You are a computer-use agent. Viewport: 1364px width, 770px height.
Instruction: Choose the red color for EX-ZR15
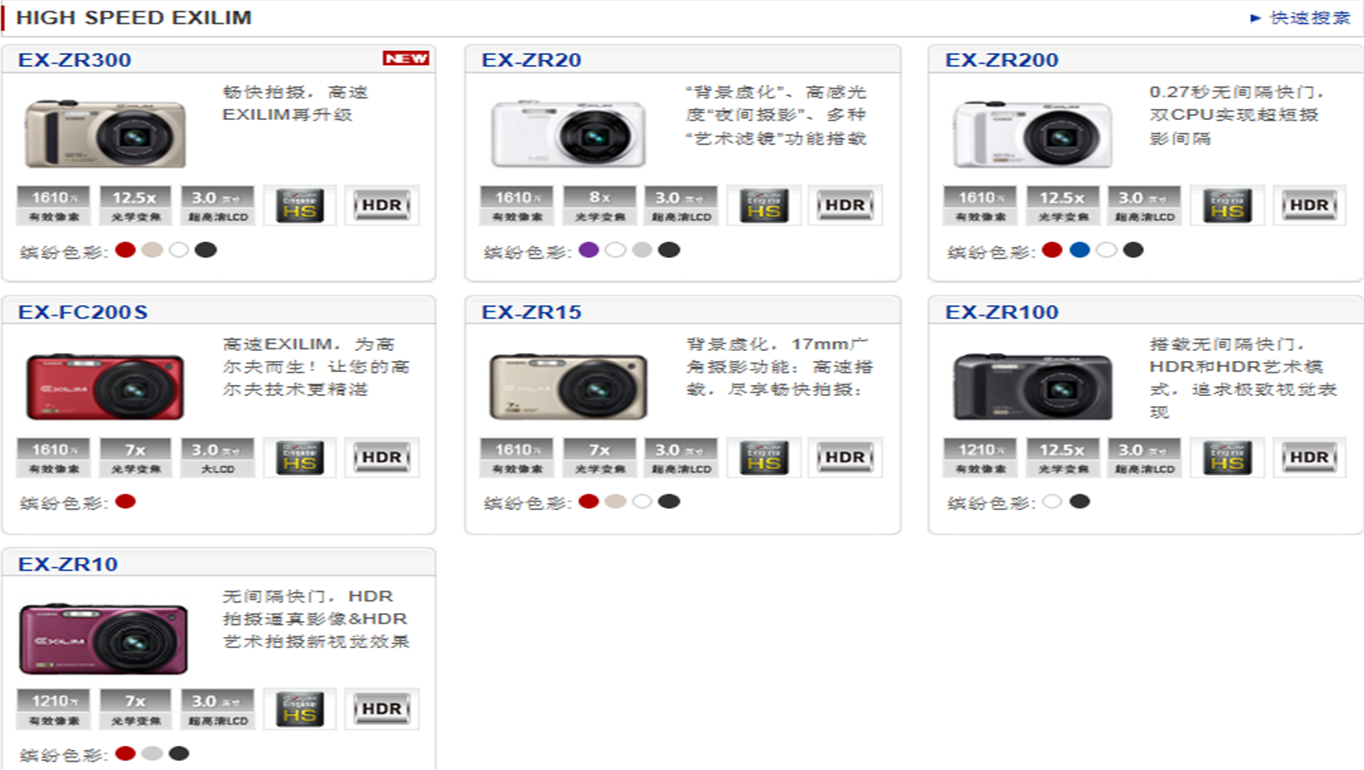tap(589, 502)
